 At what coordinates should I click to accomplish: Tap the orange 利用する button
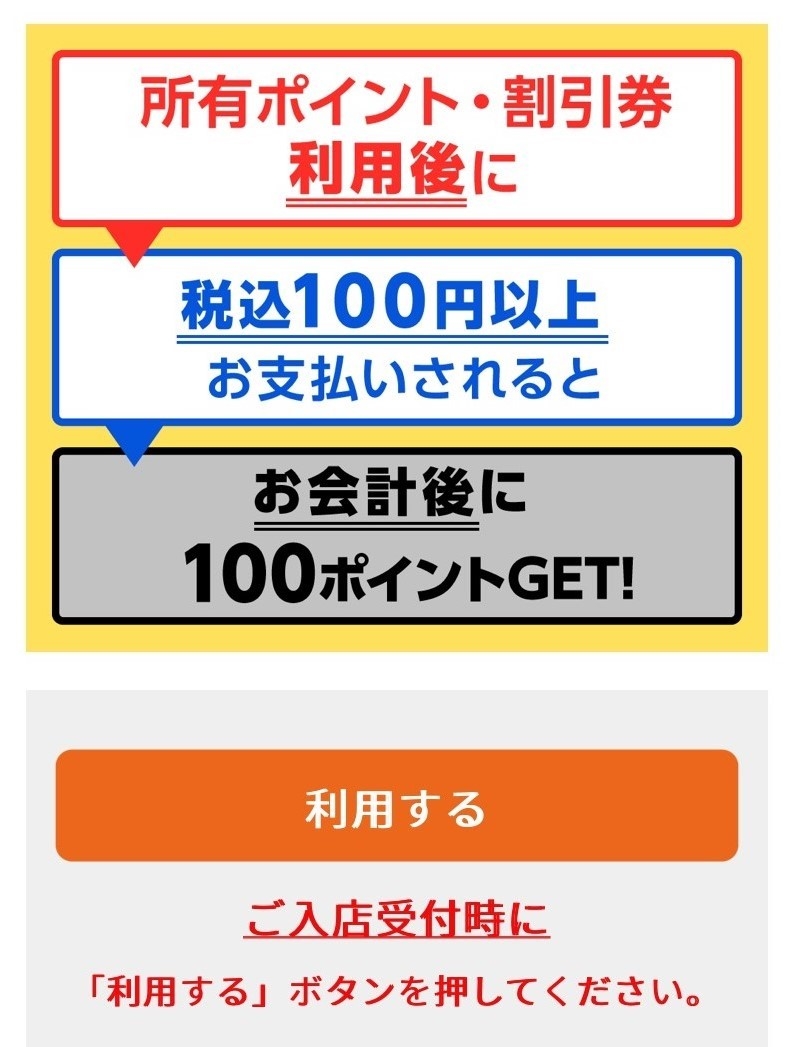(x=396, y=806)
